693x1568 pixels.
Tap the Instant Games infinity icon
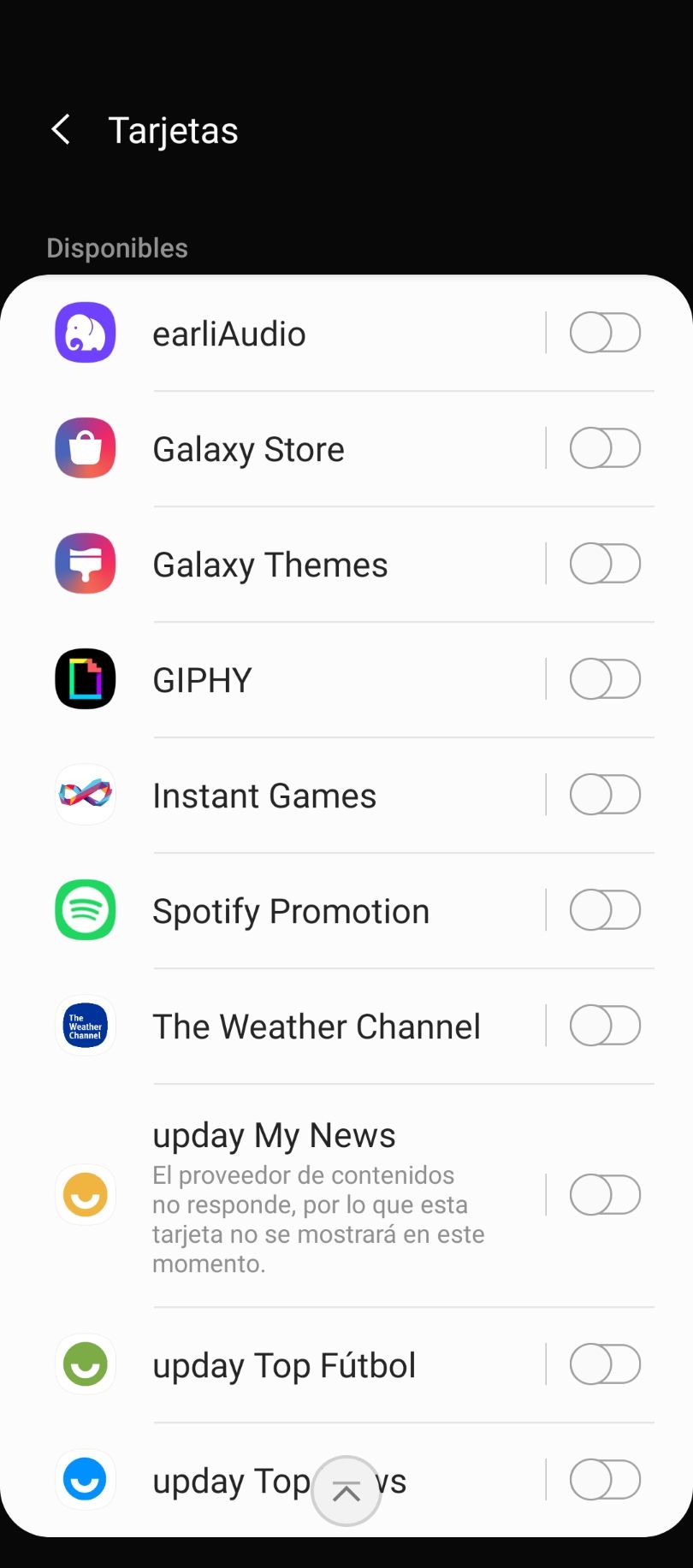[x=85, y=795]
